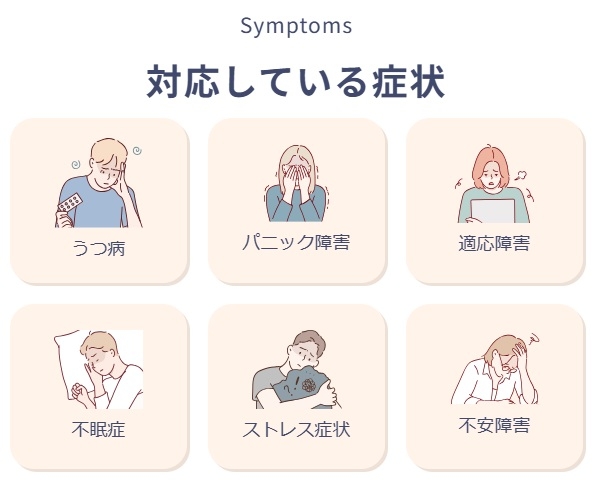Viewport: 596px width, 481px height.
Task: Select the パニック障害 card
Action: pyautogui.click(x=297, y=201)
